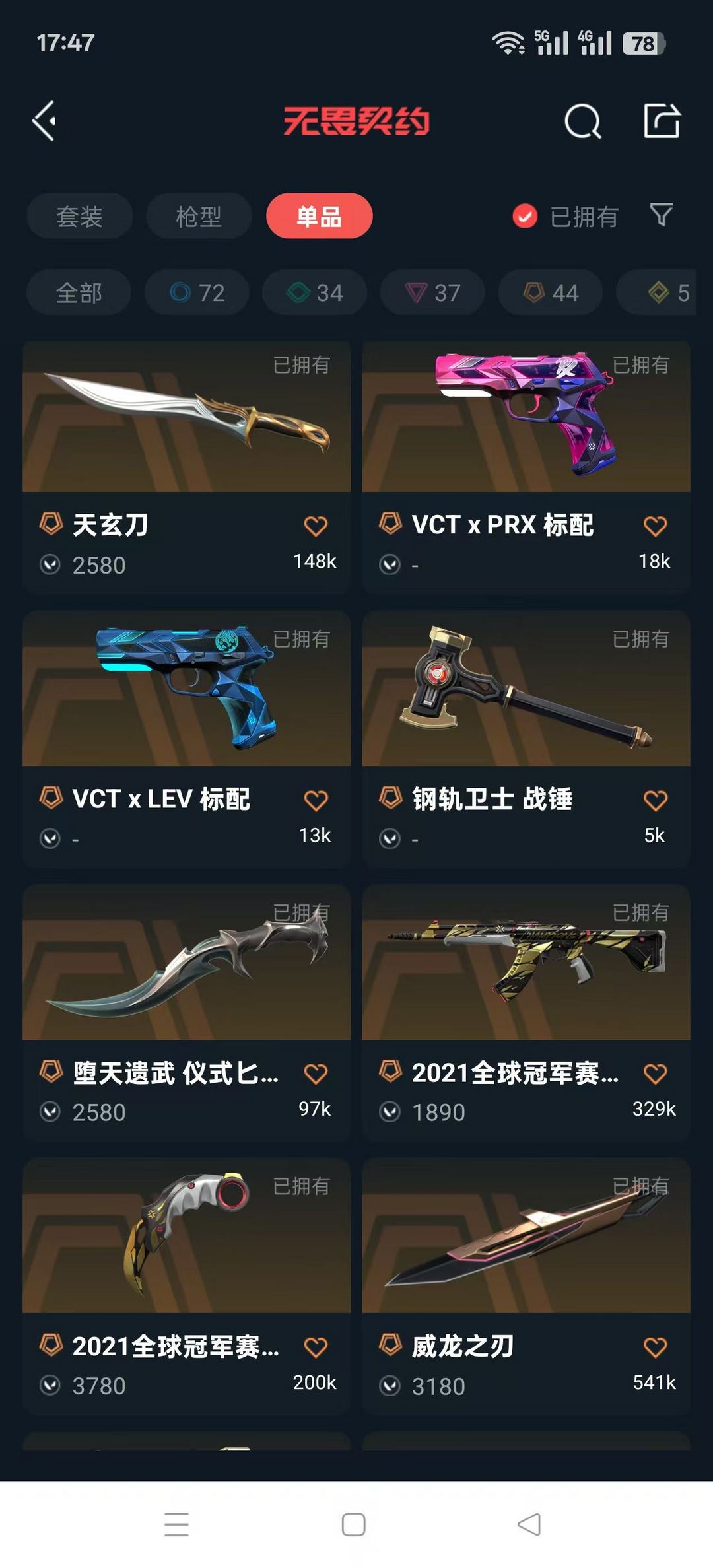Like the 2021全球冠军赛 skin priced 1890
This screenshot has width=713, height=1568.
click(x=655, y=1074)
